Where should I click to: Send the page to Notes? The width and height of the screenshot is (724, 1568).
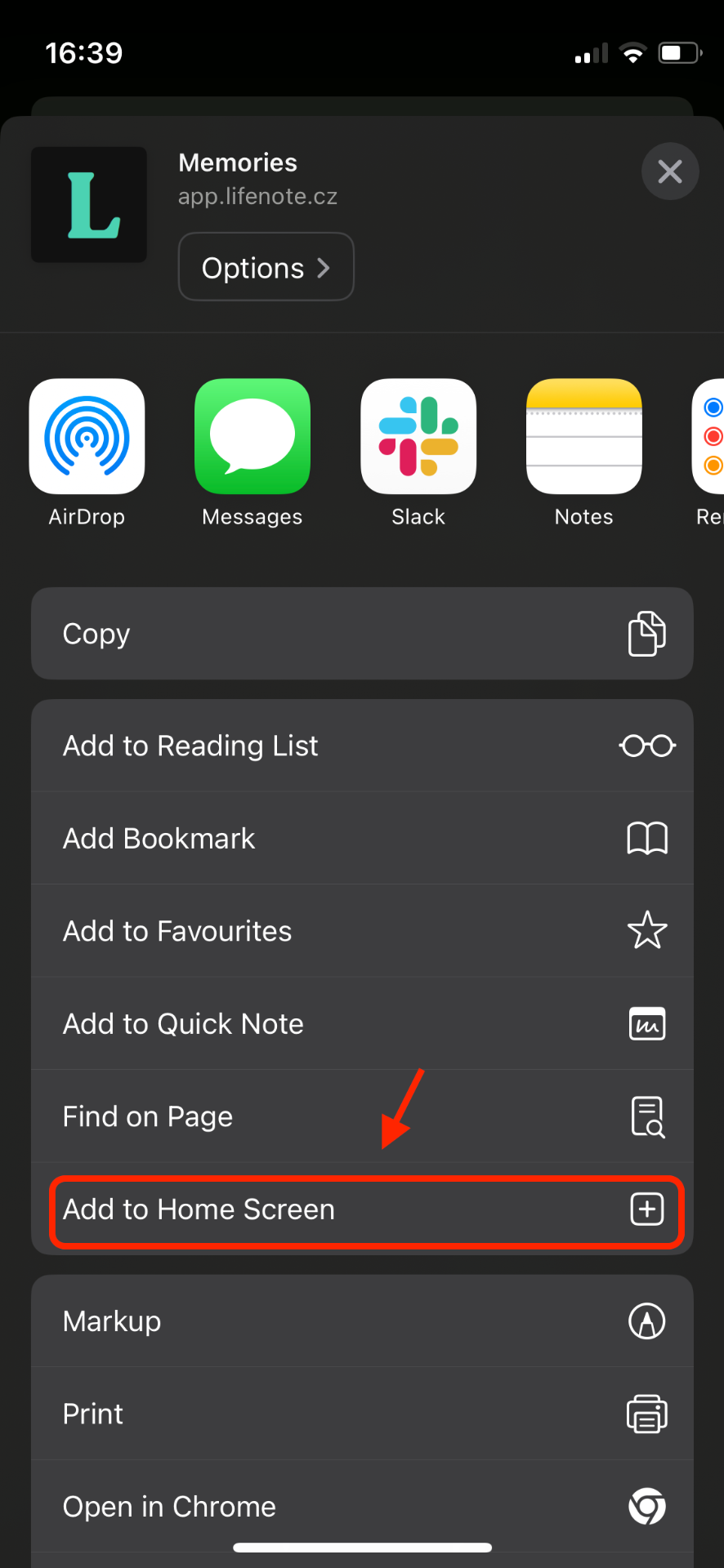point(583,437)
